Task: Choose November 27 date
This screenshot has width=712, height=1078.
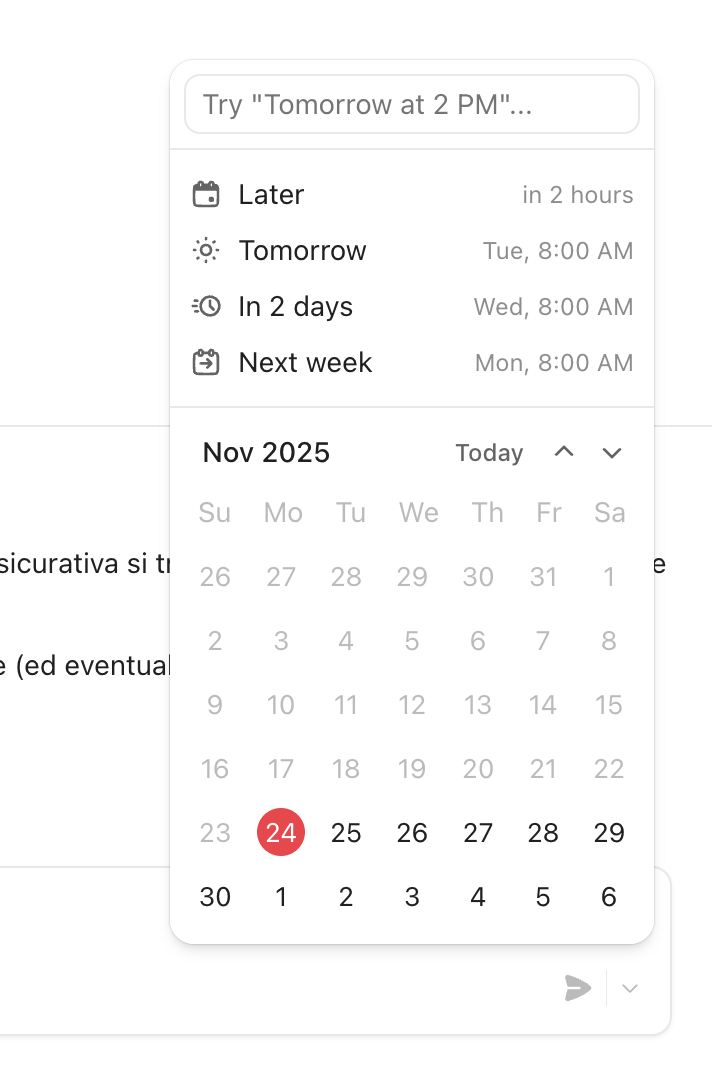Action: click(478, 833)
